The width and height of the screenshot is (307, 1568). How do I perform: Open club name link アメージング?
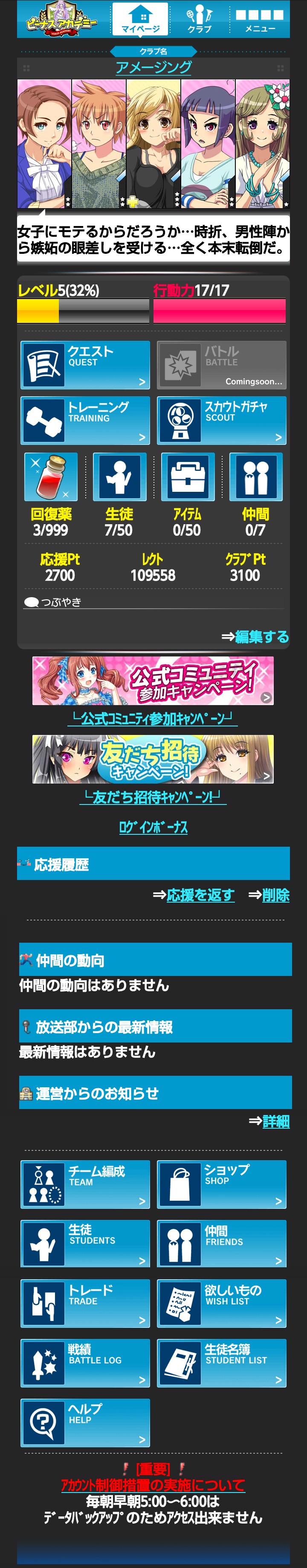(x=153, y=67)
